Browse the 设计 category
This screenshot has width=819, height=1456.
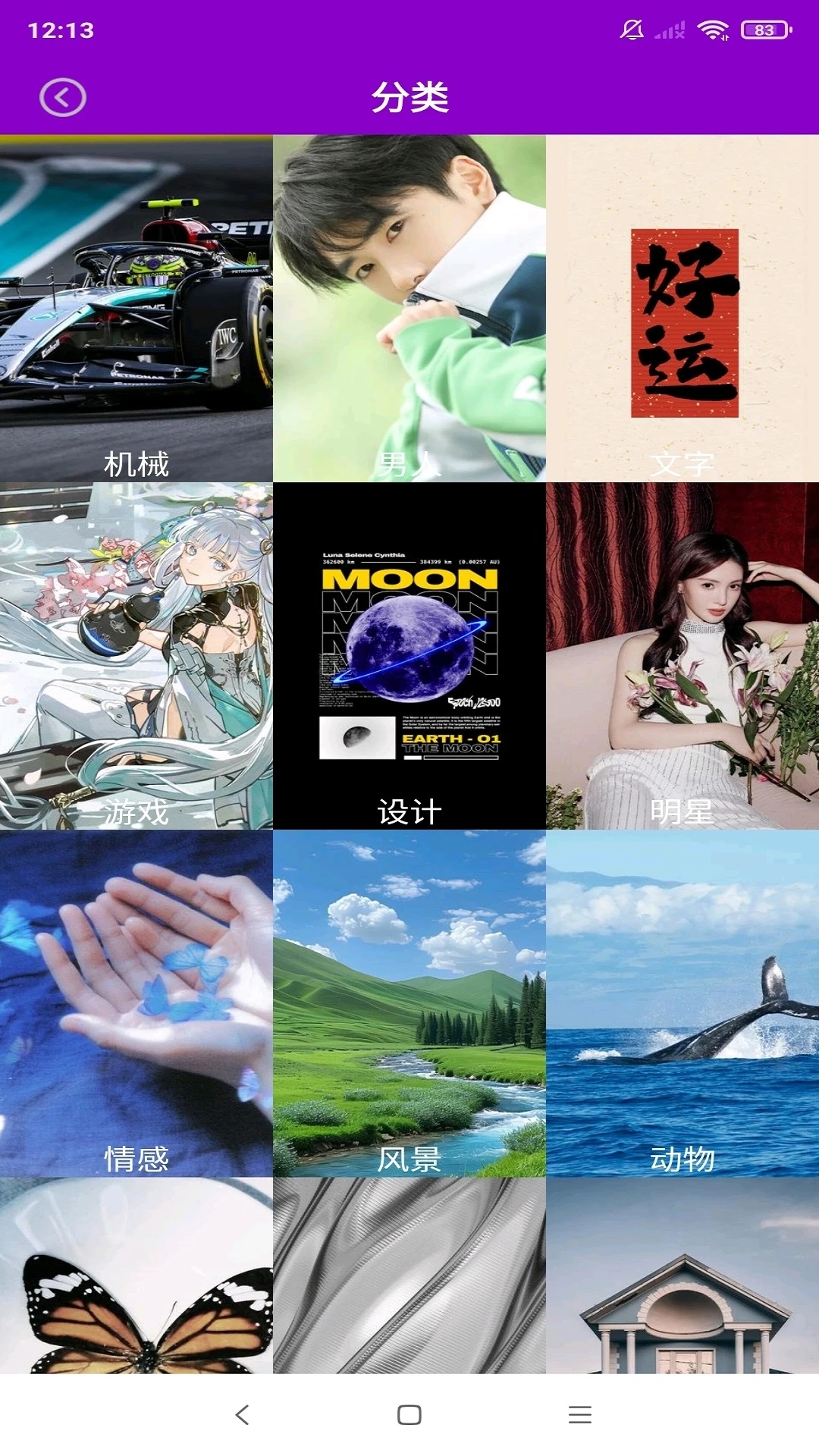[409, 656]
